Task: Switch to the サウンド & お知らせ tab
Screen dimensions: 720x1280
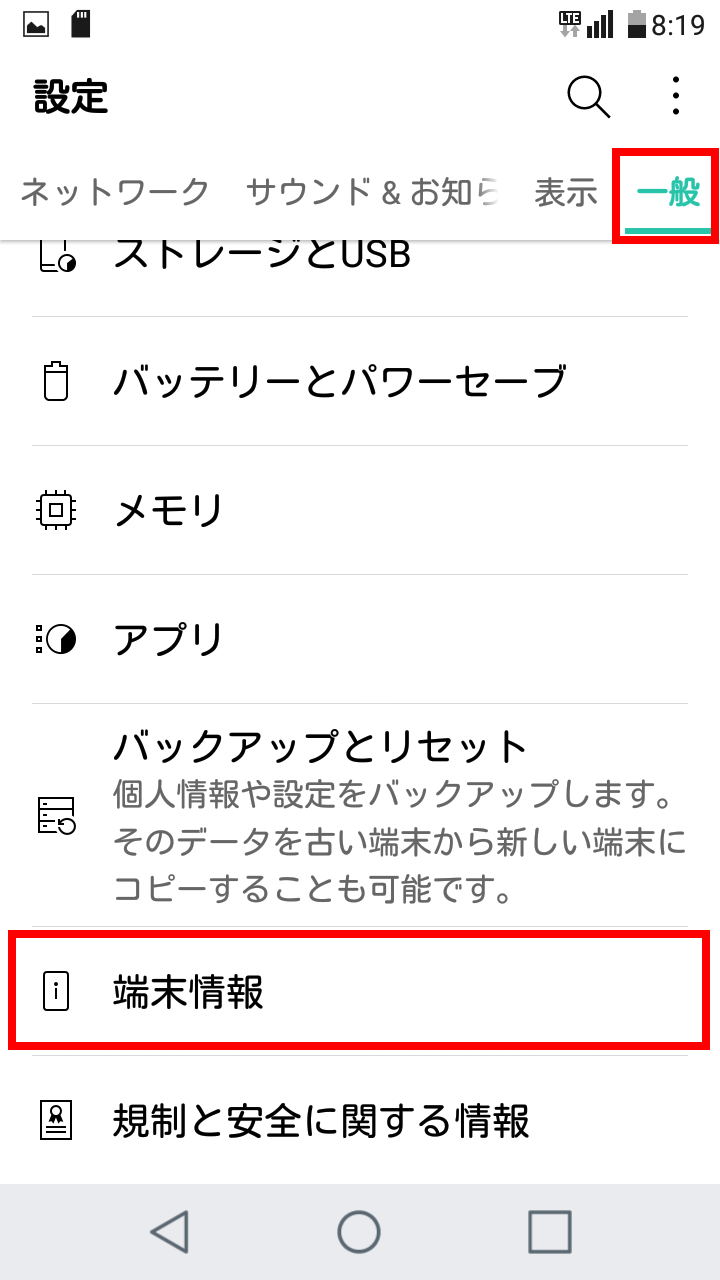Action: click(372, 191)
